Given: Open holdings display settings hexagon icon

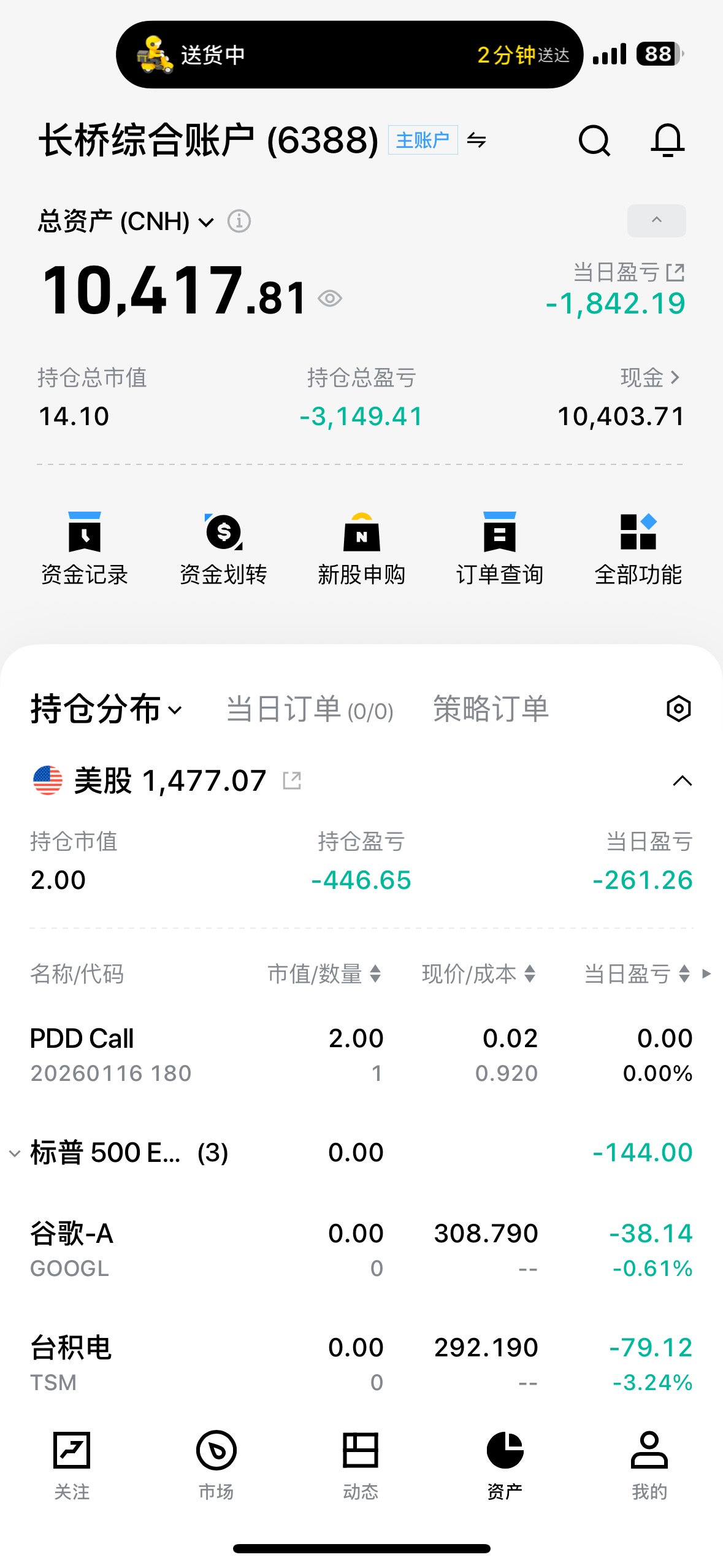Looking at the screenshot, I should 678,709.
